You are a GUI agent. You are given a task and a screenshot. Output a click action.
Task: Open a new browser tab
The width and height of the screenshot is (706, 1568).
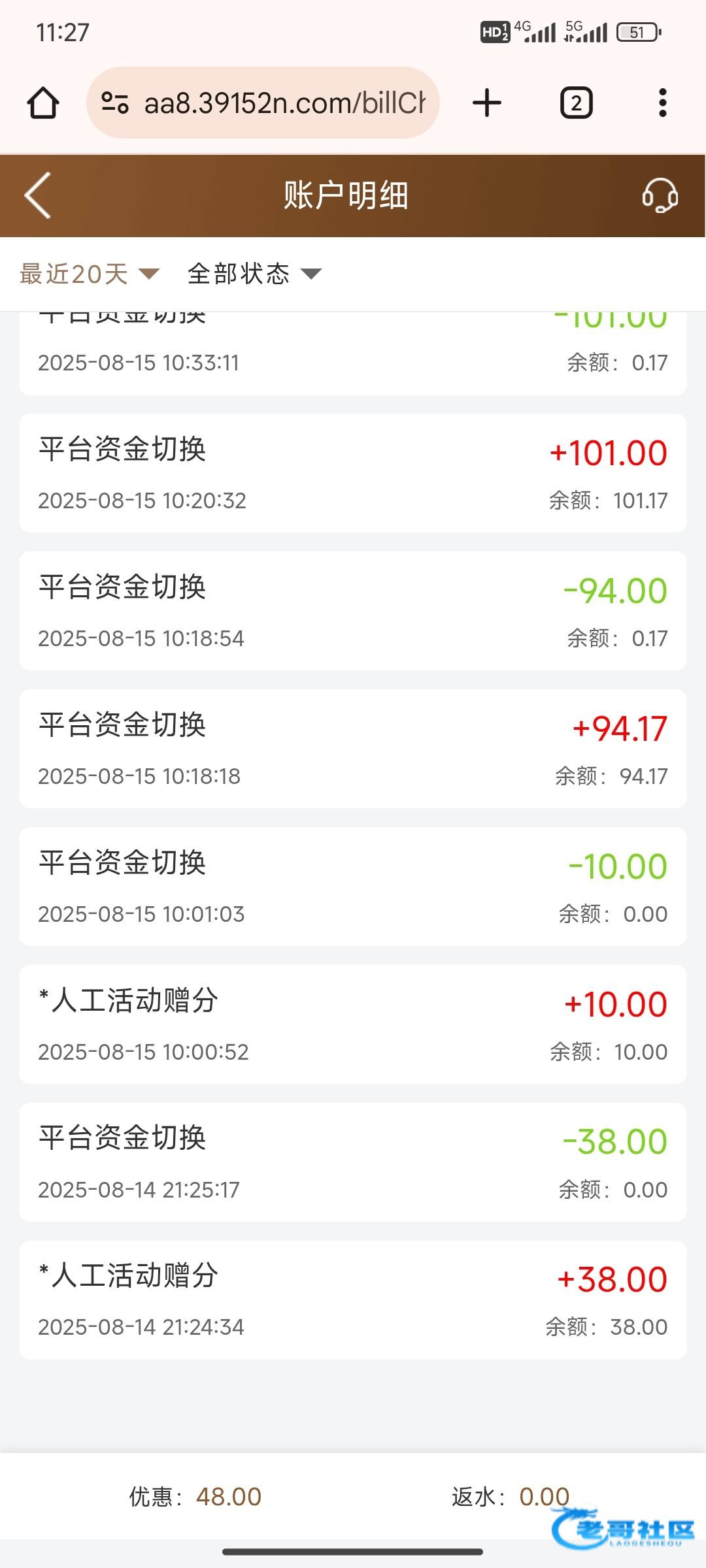click(487, 103)
